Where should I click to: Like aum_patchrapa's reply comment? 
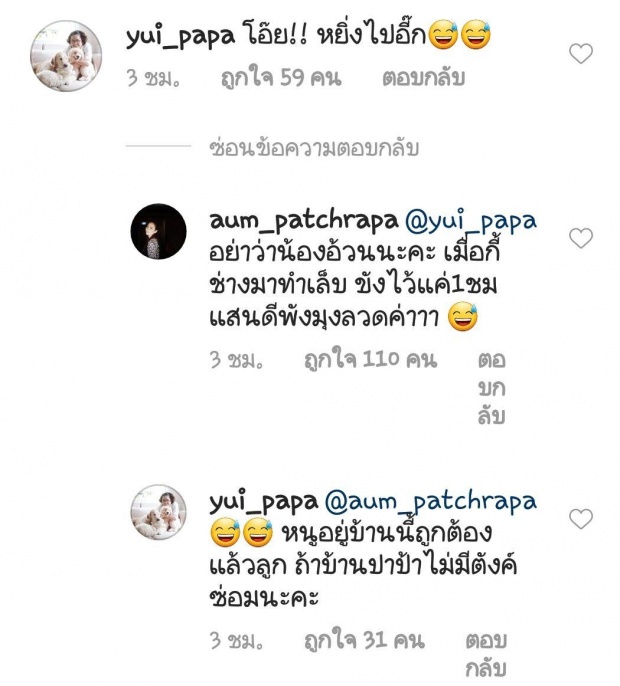[580, 238]
